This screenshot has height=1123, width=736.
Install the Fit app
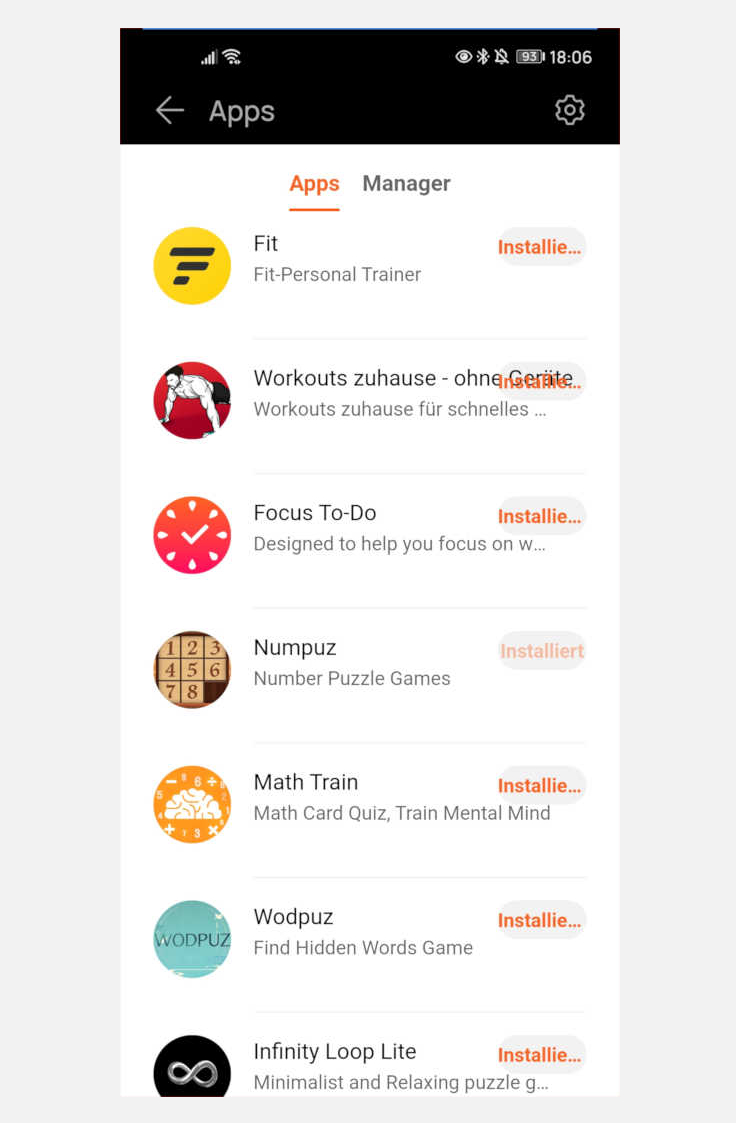(x=541, y=247)
